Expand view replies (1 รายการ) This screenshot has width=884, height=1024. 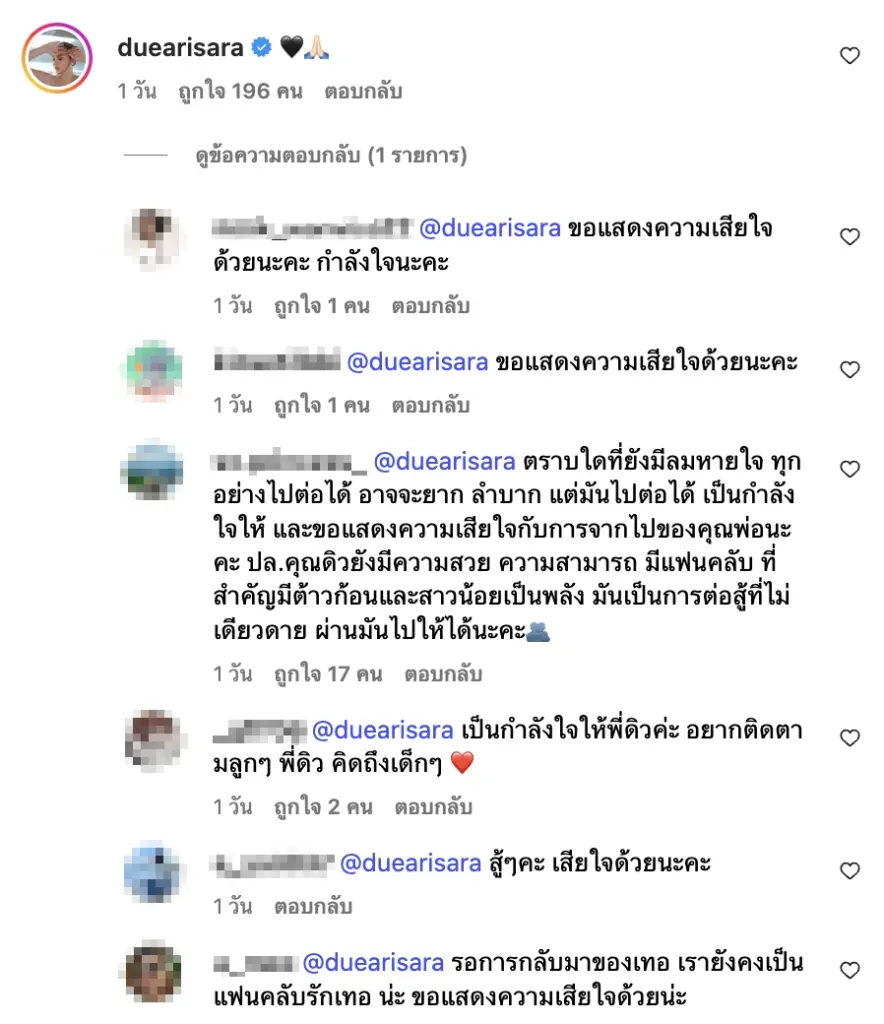331,156
